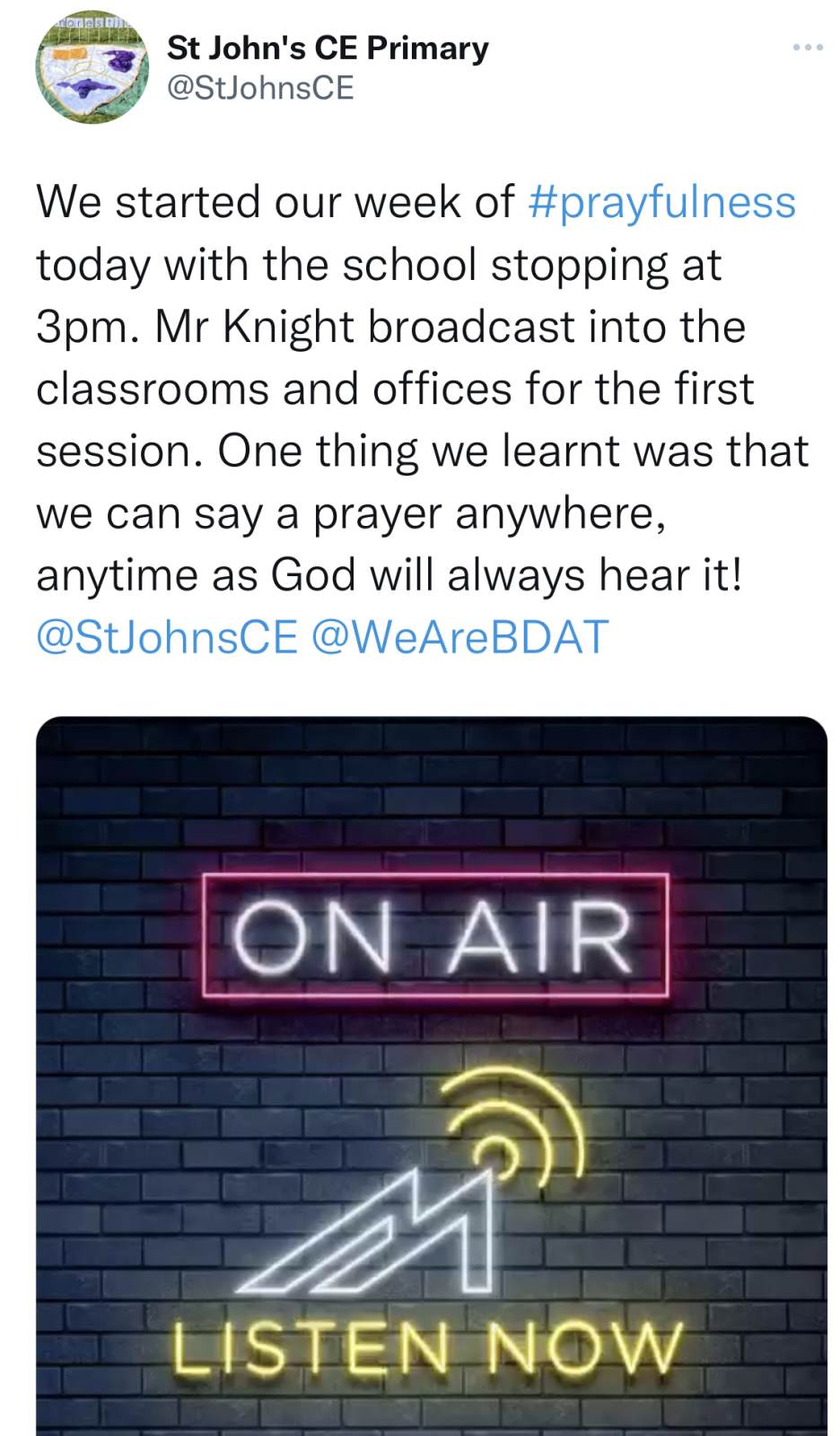Image resolution: width=840 pixels, height=1436 pixels.
Task: Open the #prayfulness hashtag
Action: tap(662, 202)
